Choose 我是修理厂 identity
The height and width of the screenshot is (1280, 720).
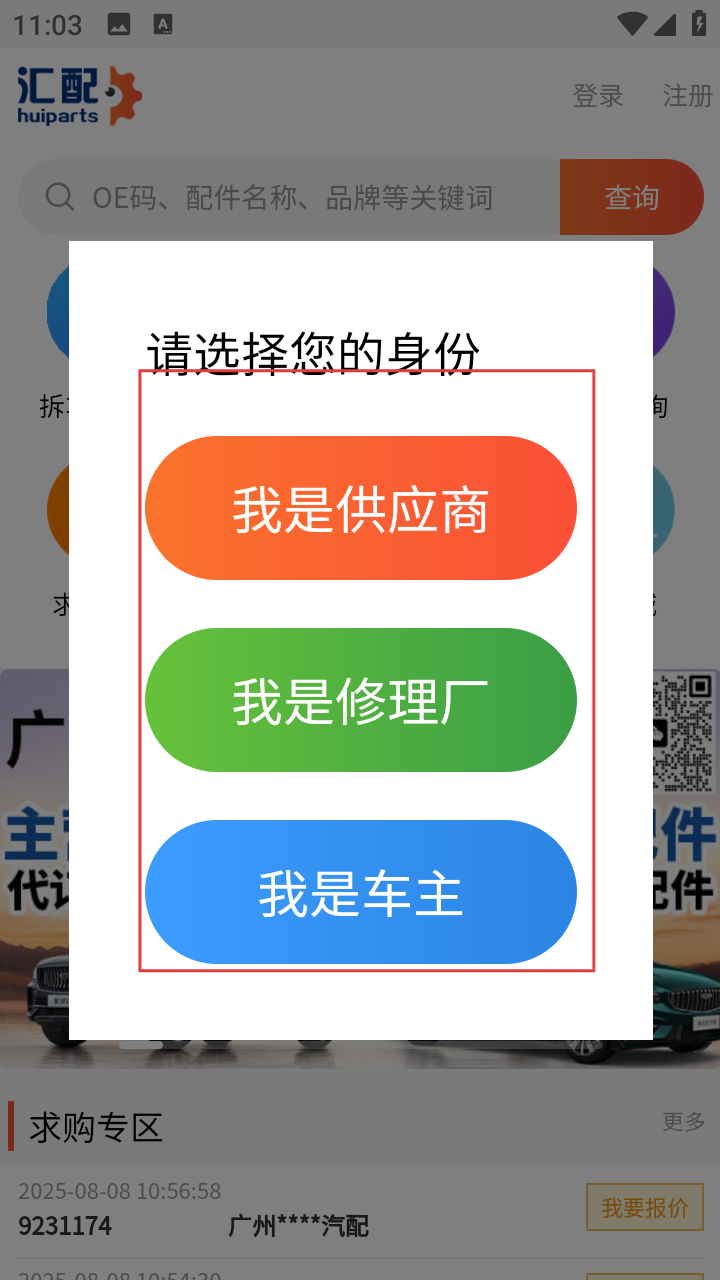click(360, 700)
